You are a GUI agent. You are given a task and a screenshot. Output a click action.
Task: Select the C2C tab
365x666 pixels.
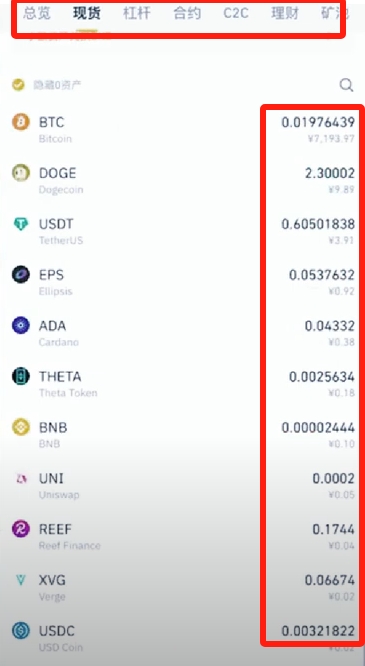coord(236,13)
